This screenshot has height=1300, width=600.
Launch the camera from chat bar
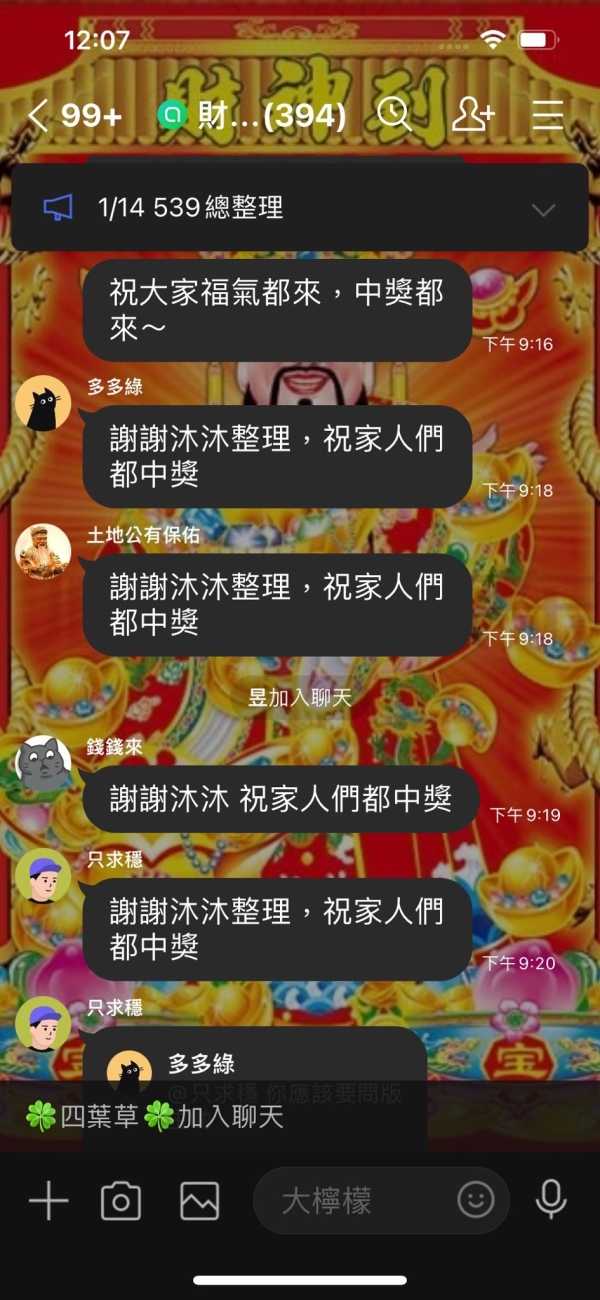(x=121, y=1200)
